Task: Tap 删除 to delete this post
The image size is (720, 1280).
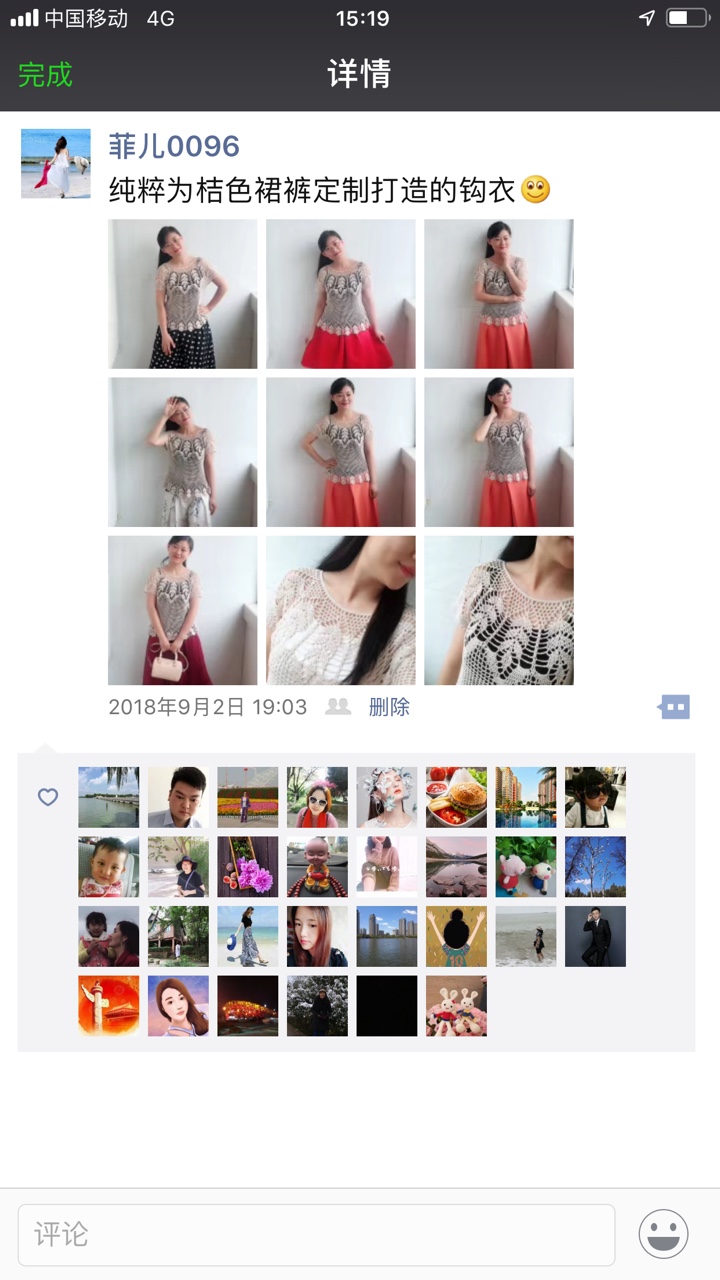Action: [389, 707]
